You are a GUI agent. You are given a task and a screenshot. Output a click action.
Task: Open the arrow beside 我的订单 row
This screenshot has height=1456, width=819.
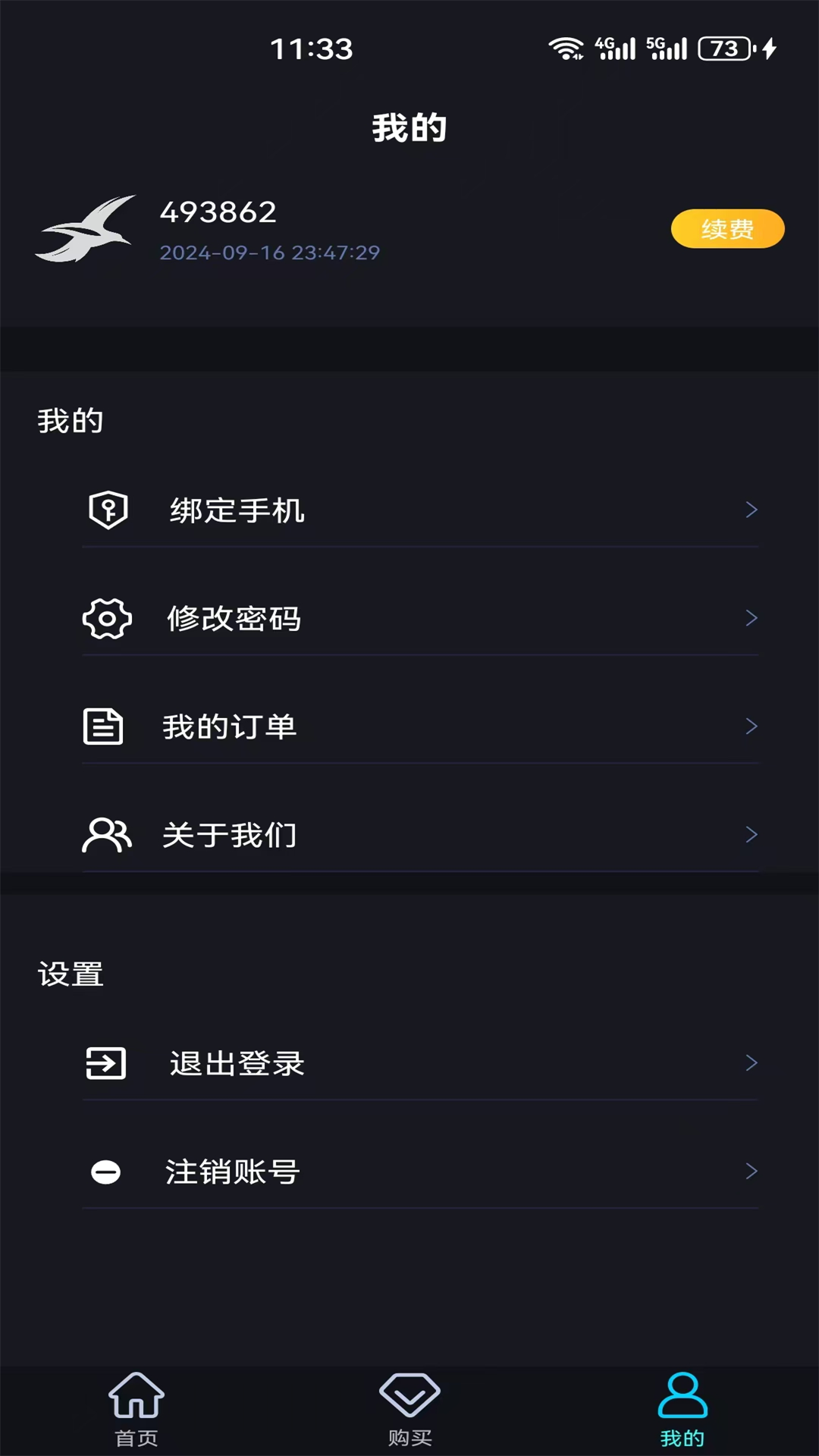tap(751, 726)
